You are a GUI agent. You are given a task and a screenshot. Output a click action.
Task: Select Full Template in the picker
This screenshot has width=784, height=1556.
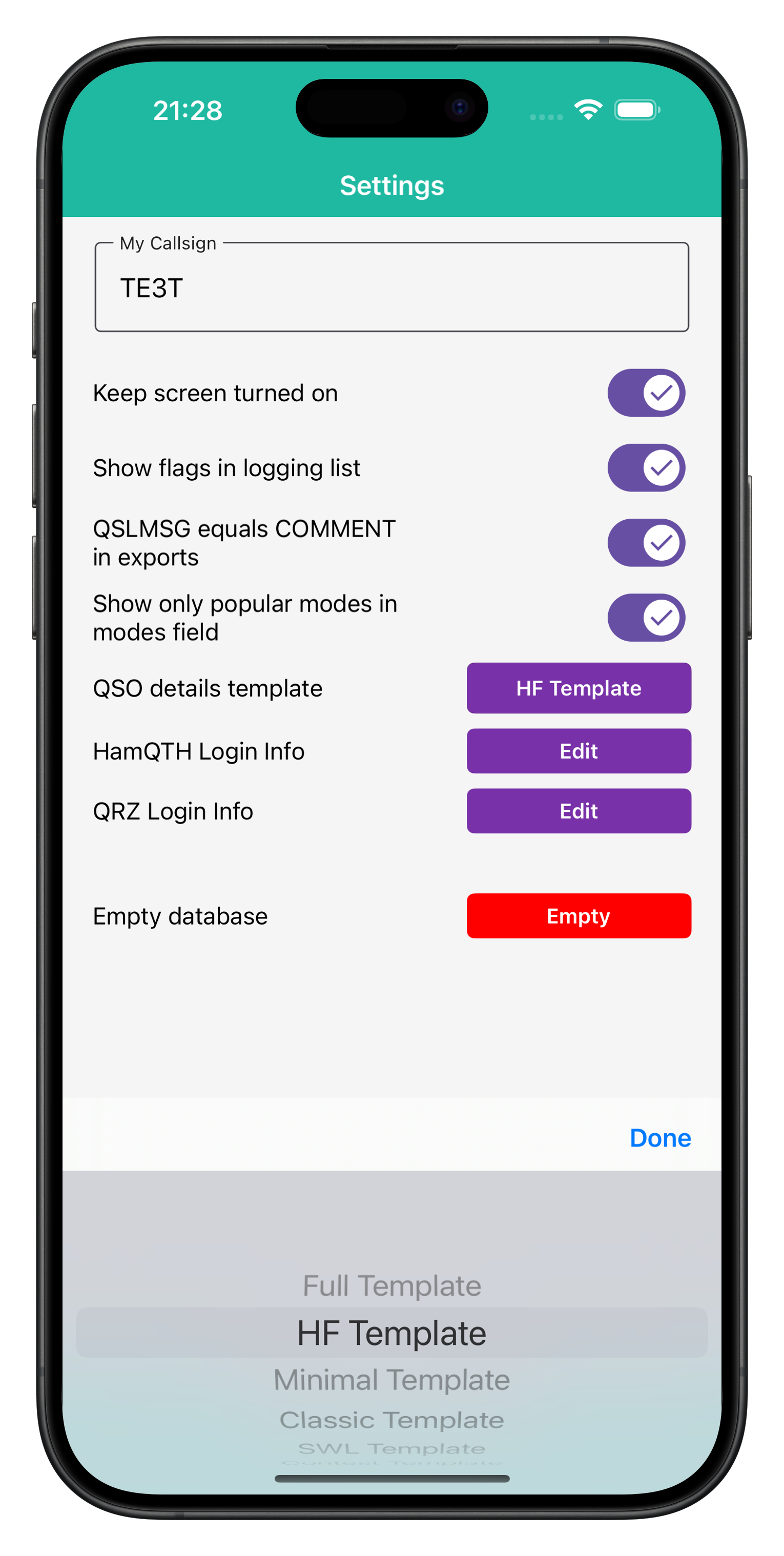[x=391, y=1285]
